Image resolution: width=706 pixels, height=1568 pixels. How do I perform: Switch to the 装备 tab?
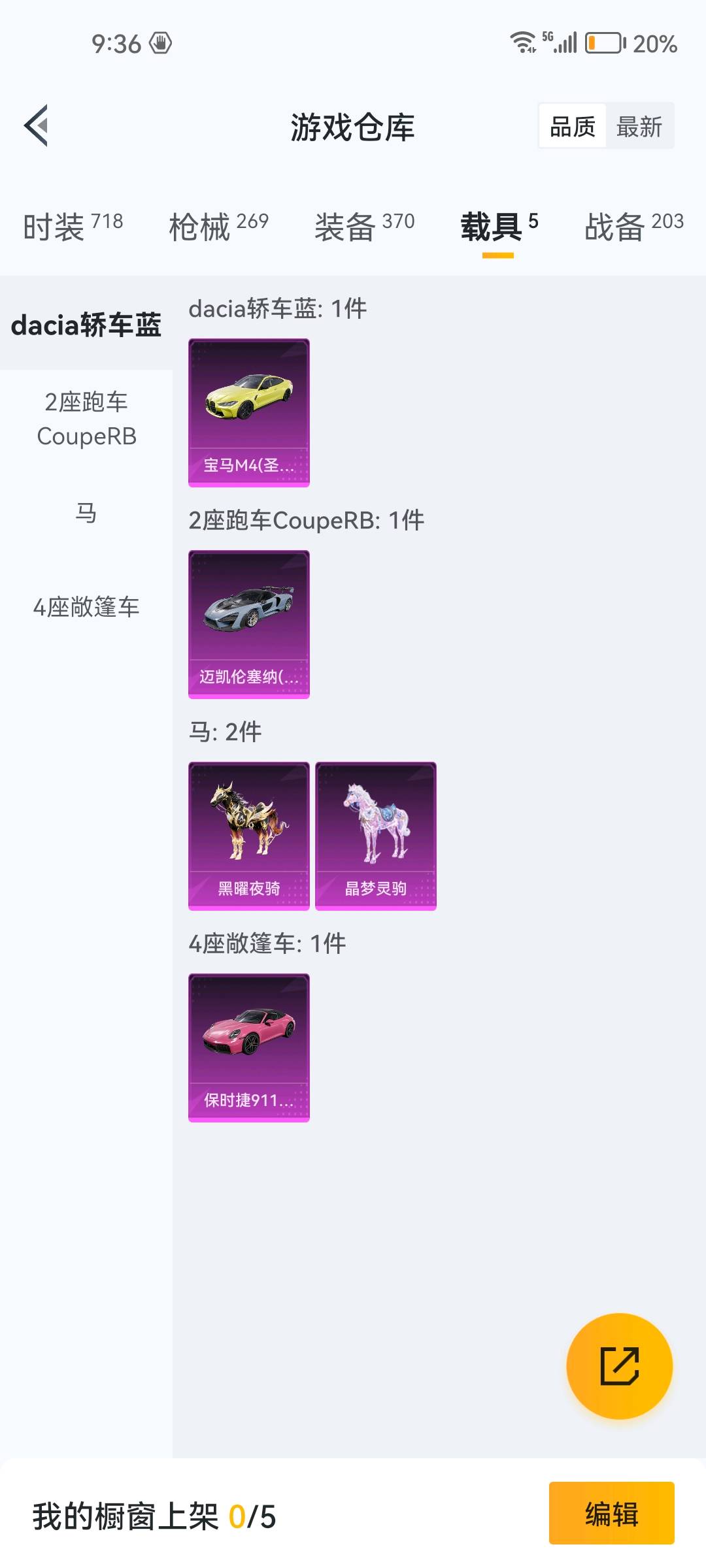[364, 226]
